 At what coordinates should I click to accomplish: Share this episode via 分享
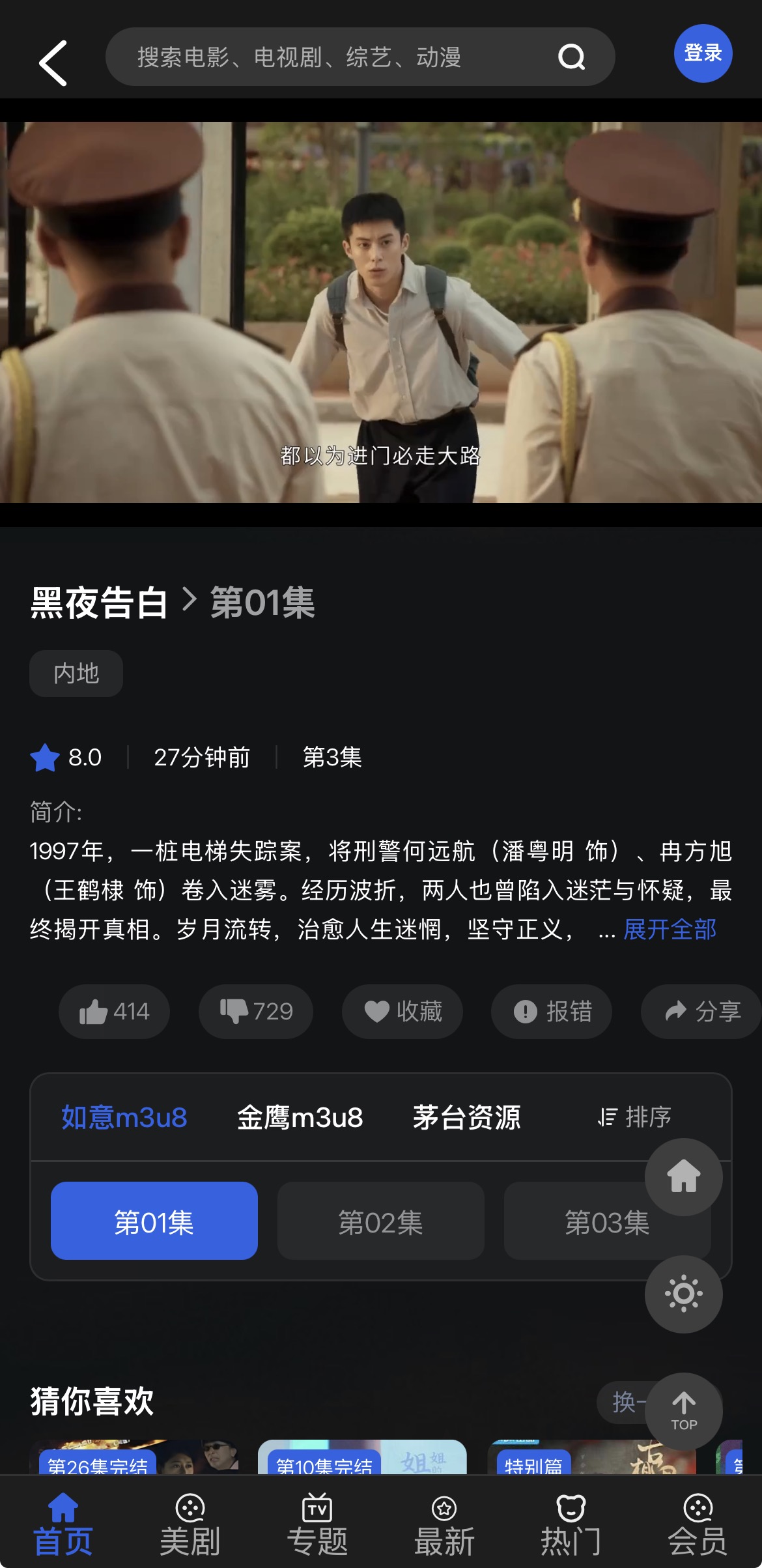coord(702,1012)
